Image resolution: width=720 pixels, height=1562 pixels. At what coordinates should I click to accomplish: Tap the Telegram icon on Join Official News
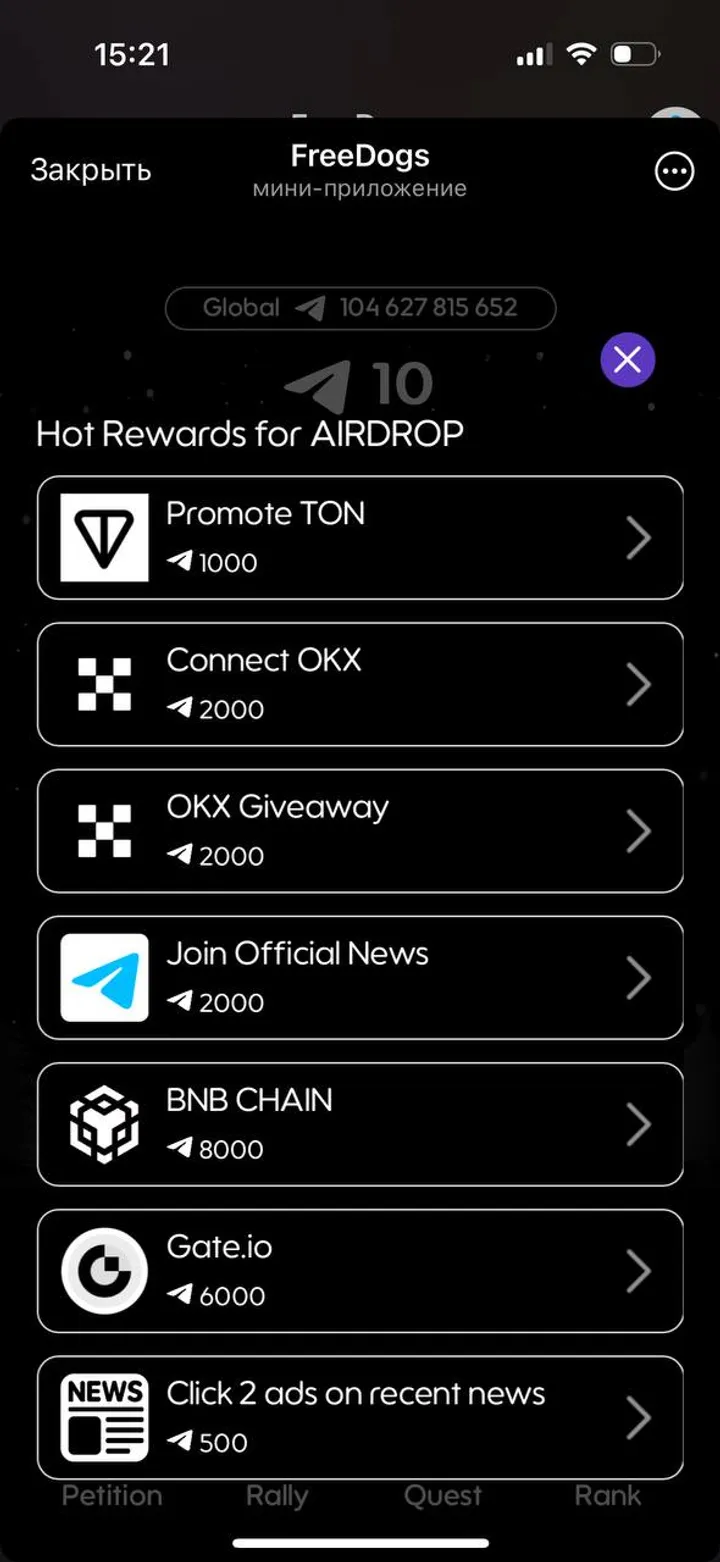point(103,976)
